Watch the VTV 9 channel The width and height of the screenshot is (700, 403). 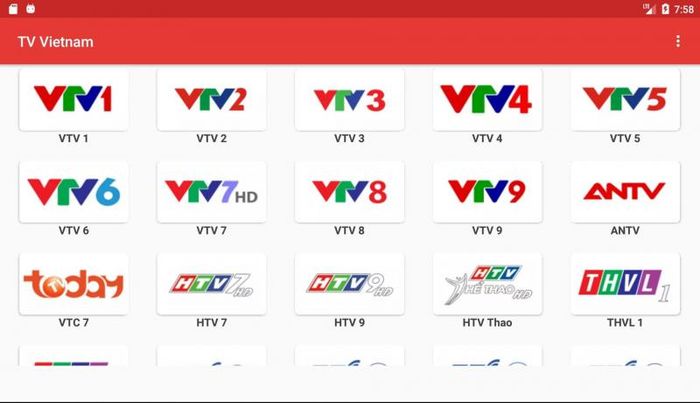pos(487,191)
